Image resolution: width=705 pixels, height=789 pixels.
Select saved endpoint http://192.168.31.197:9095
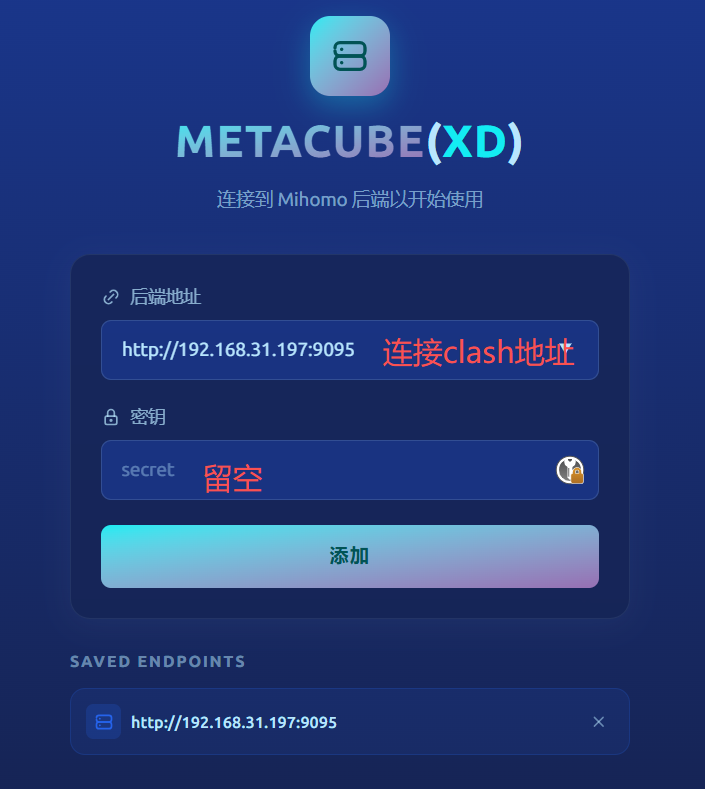pyautogui.click(x=234, y=722)
